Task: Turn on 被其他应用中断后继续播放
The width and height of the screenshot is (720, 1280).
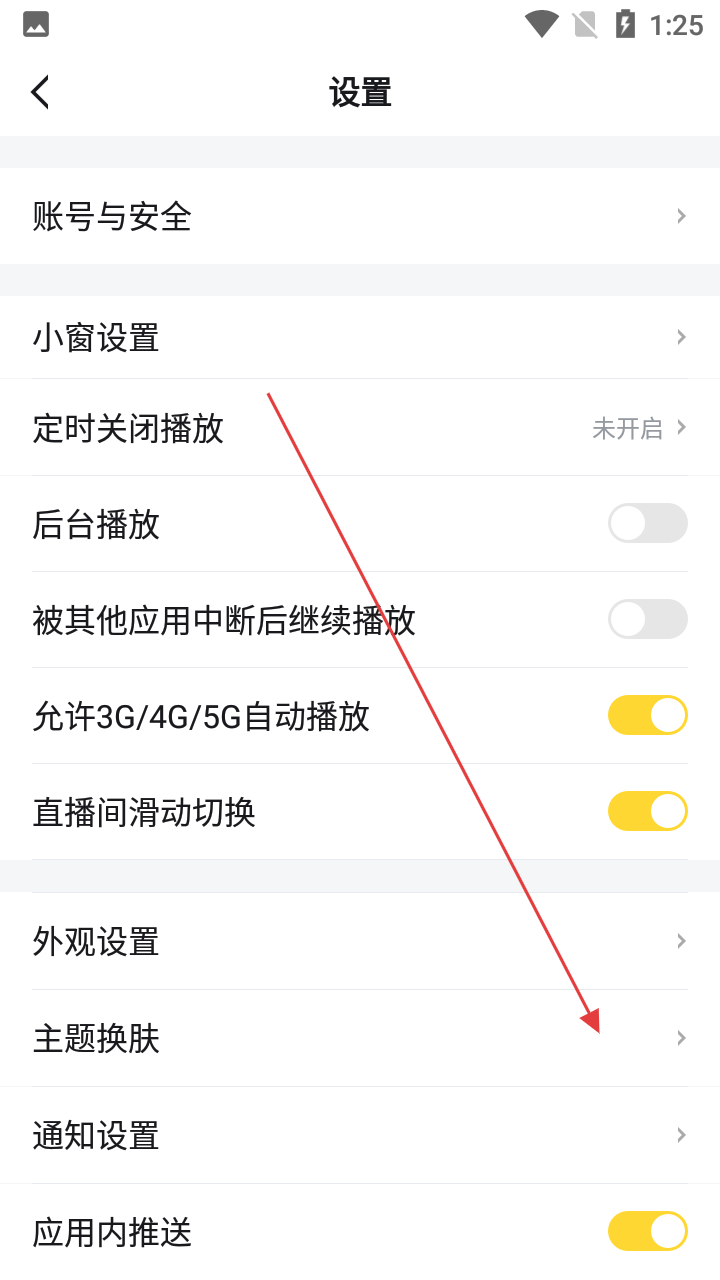Action: coord(647,619)
